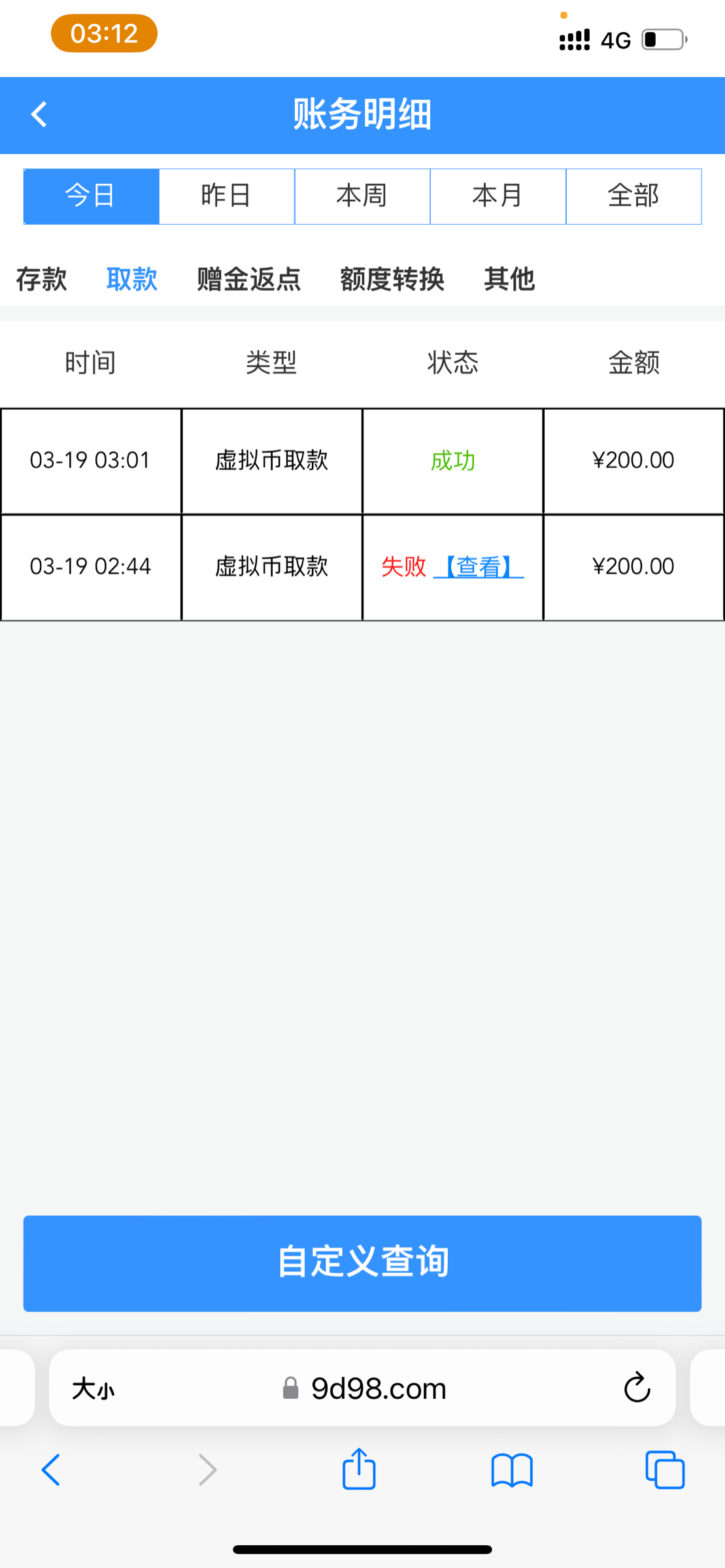
Task: Switch to the 昨日 date filter
Action: (226, 196)
